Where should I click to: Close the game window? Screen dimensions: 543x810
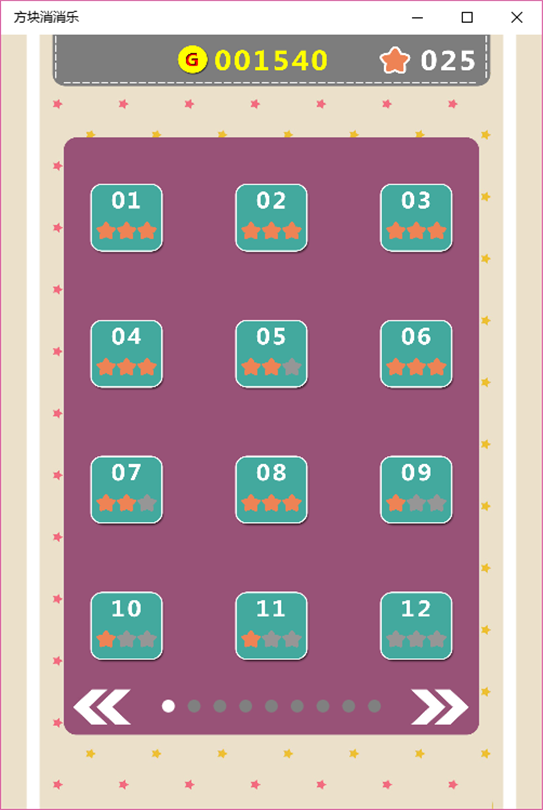point(517,18)
